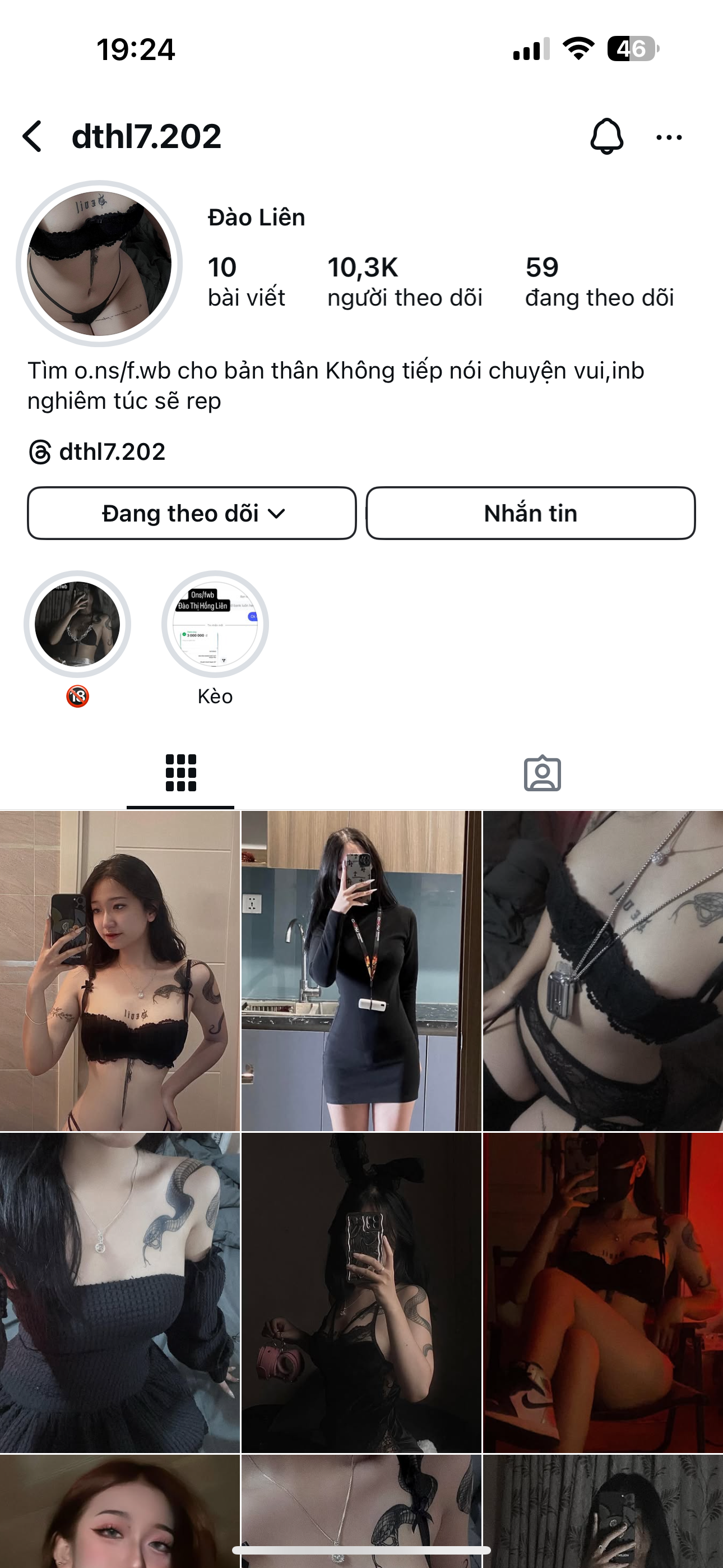Viewport: 723px width, 1568px height.
Task: Switch to the posts grid tab
Action: click(180, 773)
